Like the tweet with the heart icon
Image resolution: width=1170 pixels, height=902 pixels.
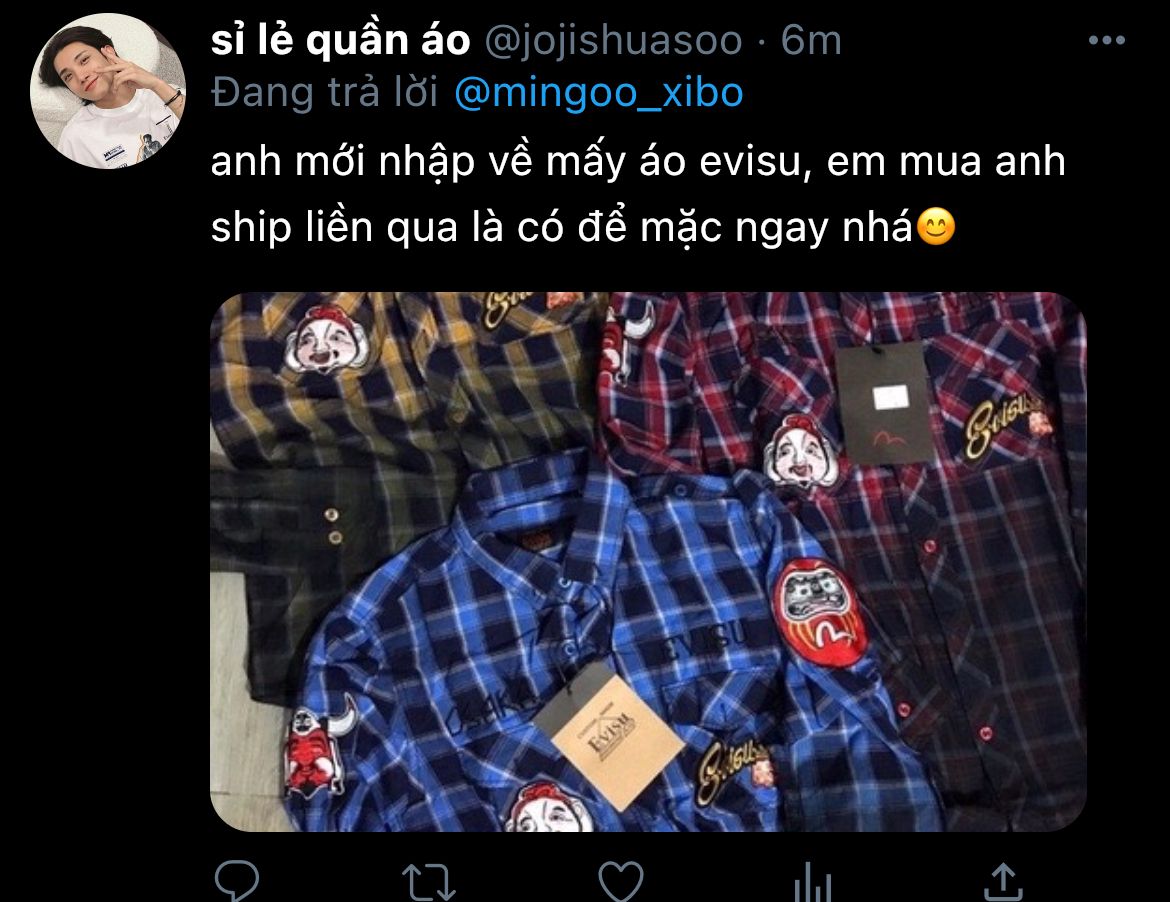point(620,881)
